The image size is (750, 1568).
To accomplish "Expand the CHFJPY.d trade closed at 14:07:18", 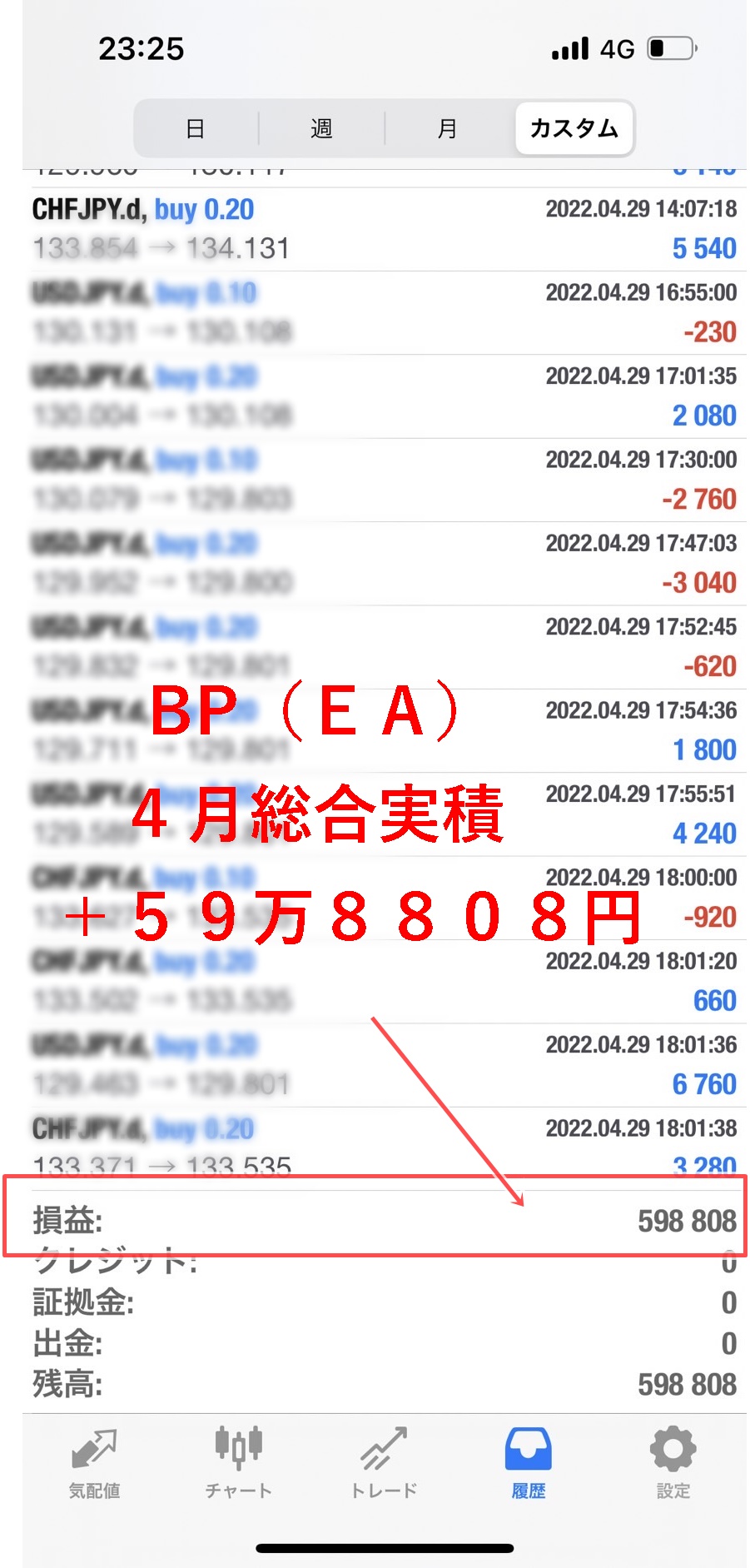I will [385, 229].
